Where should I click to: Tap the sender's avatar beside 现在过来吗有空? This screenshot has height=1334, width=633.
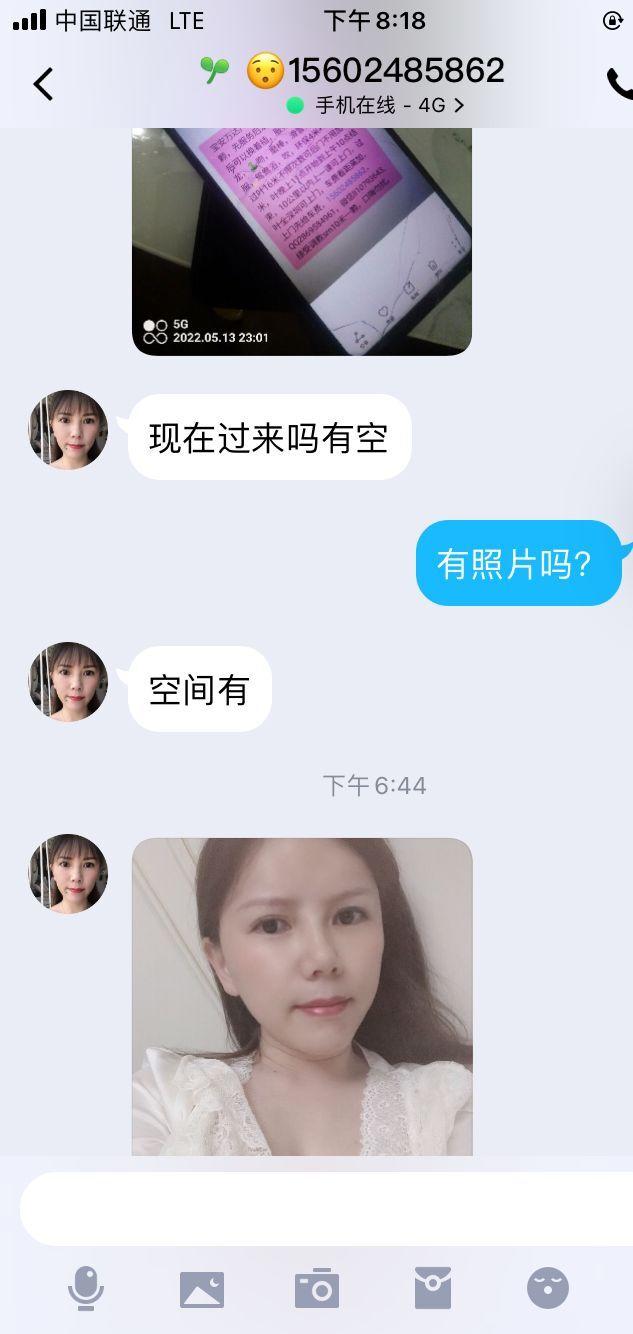click(x=68, y=430)
